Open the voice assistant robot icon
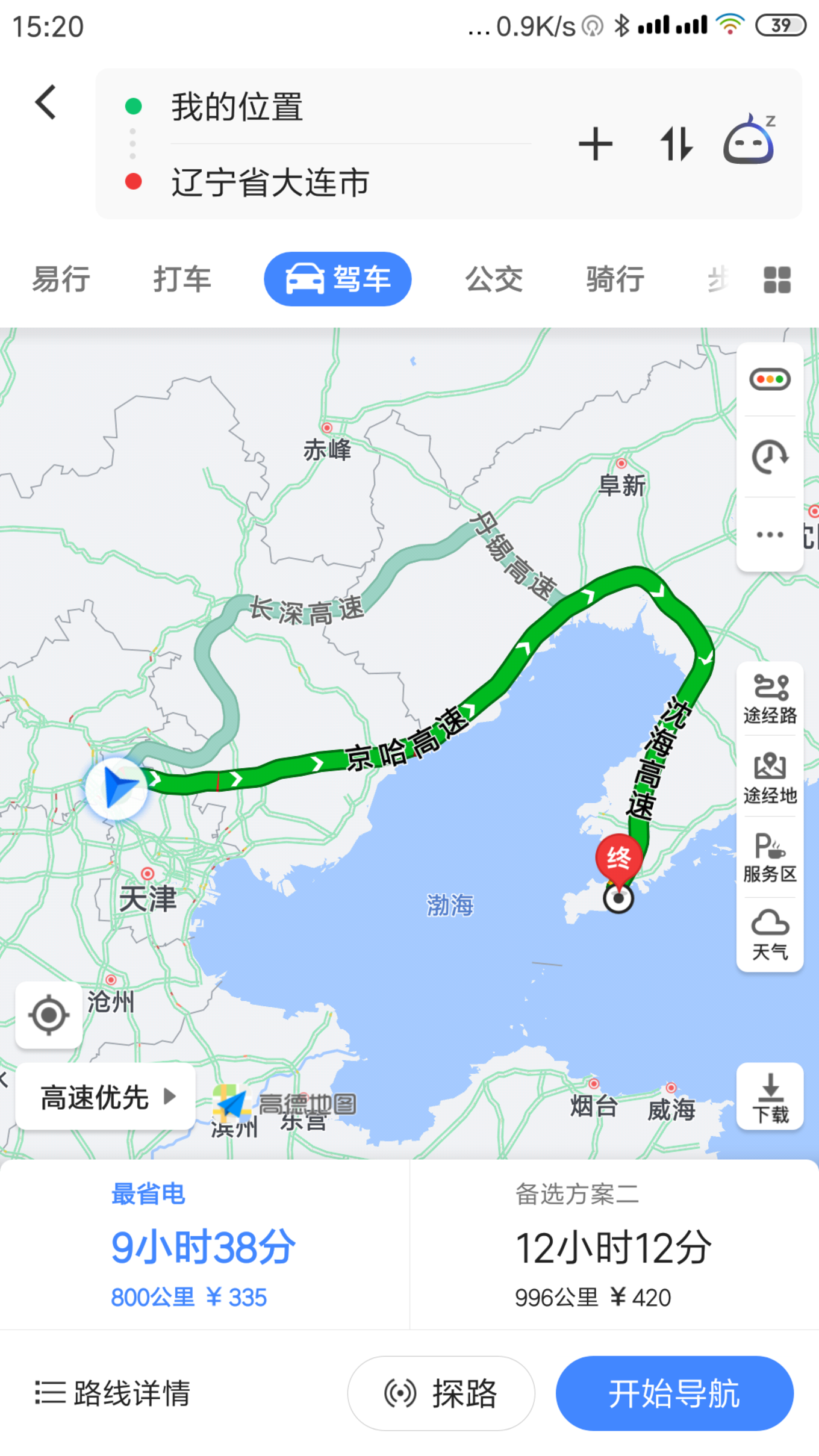 (x=750, y=140)
